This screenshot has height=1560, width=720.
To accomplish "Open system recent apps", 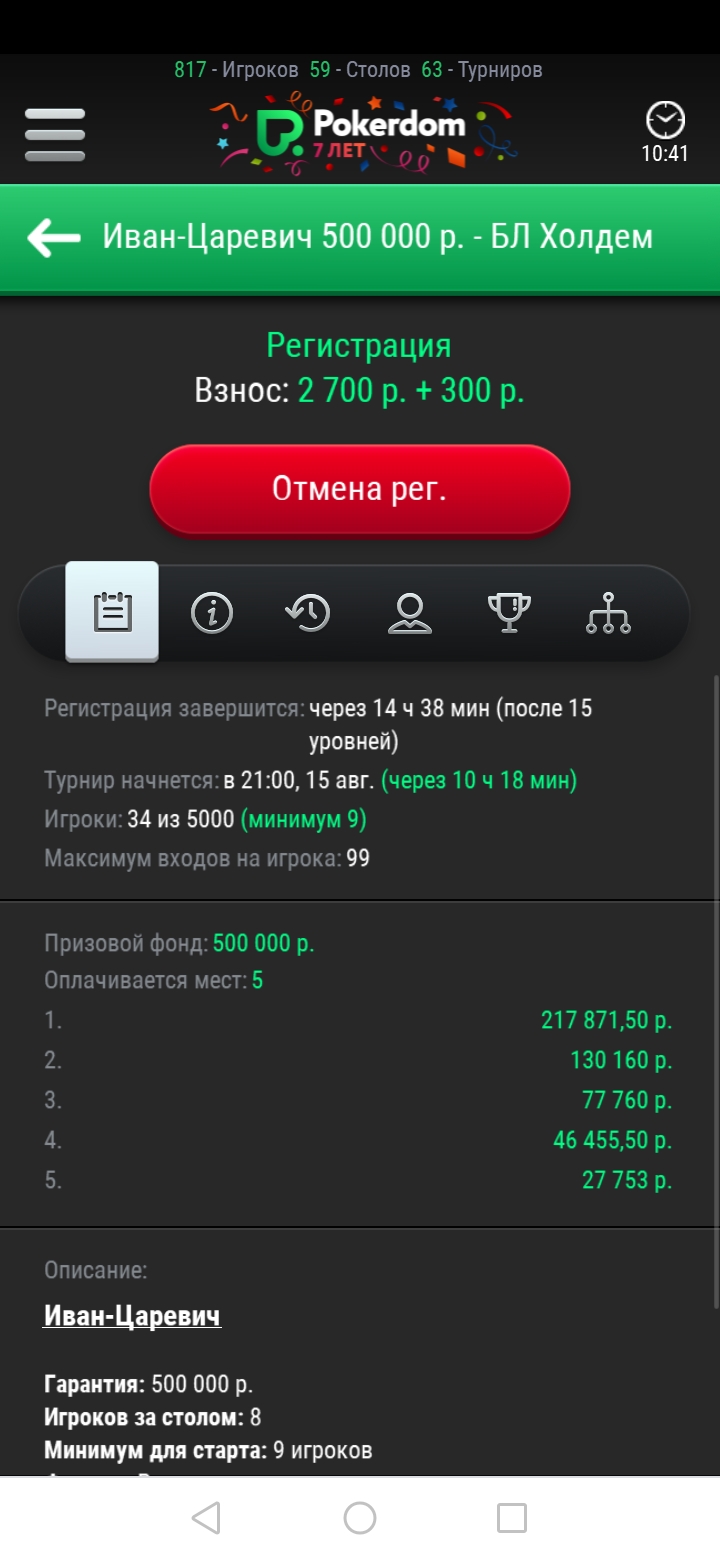I will tap(512, 1518).
